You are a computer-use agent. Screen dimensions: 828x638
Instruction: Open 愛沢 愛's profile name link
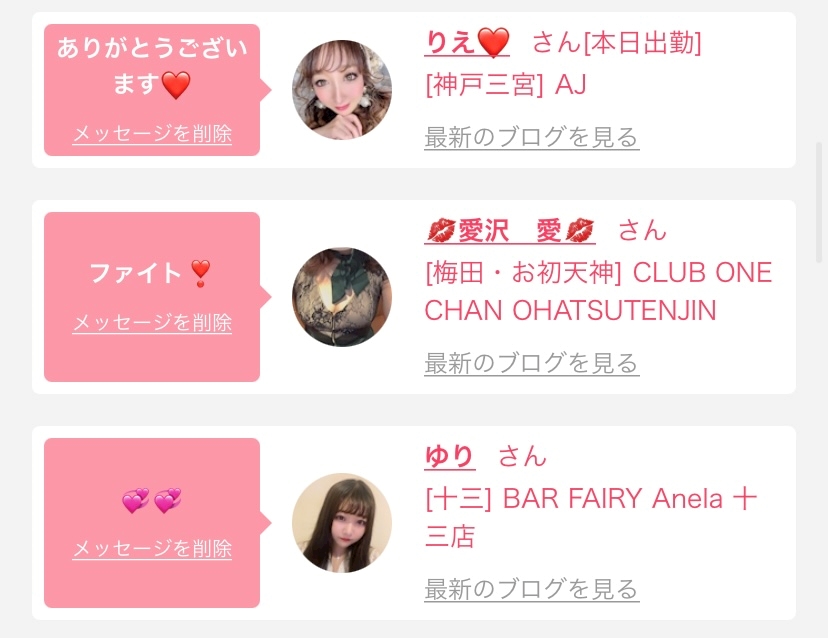(510, 231)
